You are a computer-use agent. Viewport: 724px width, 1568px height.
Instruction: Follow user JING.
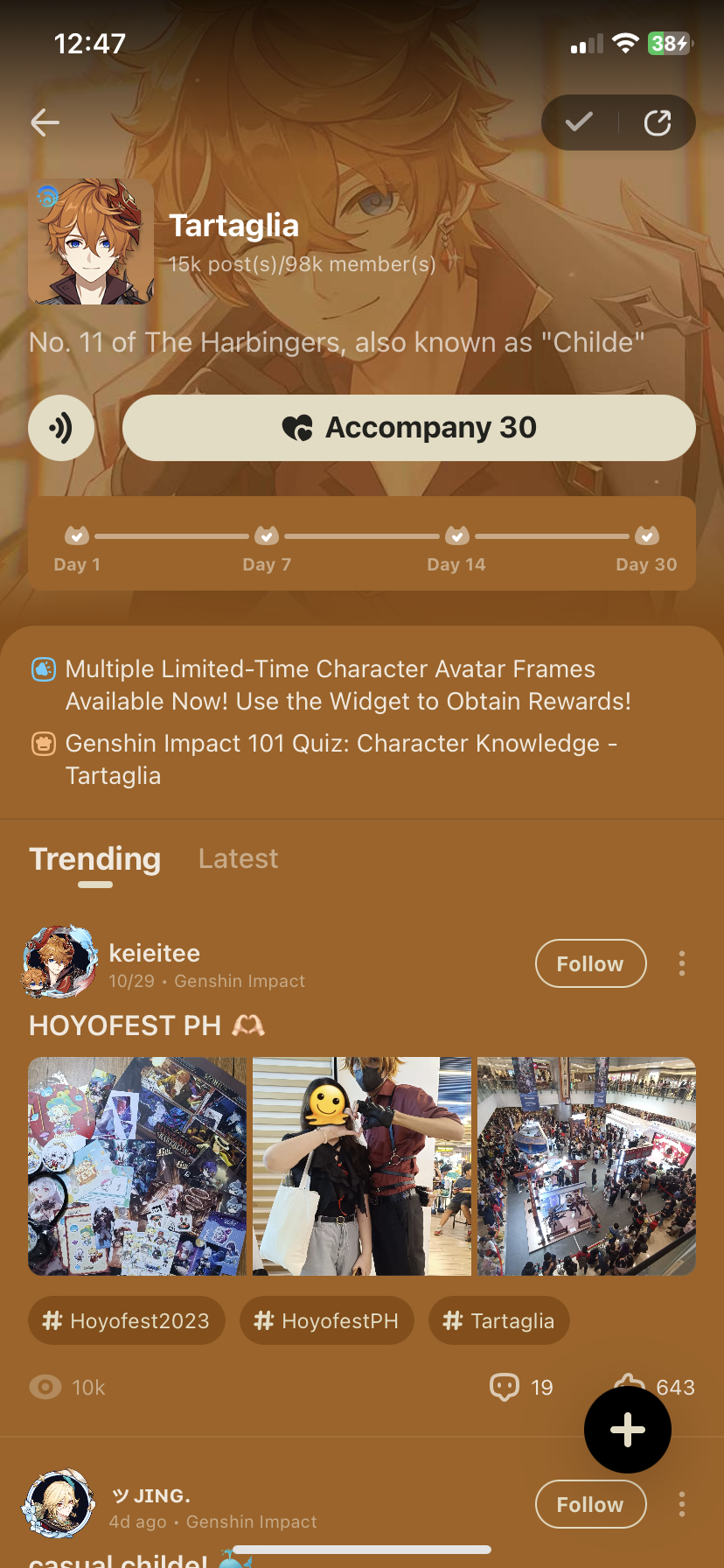590,1504
